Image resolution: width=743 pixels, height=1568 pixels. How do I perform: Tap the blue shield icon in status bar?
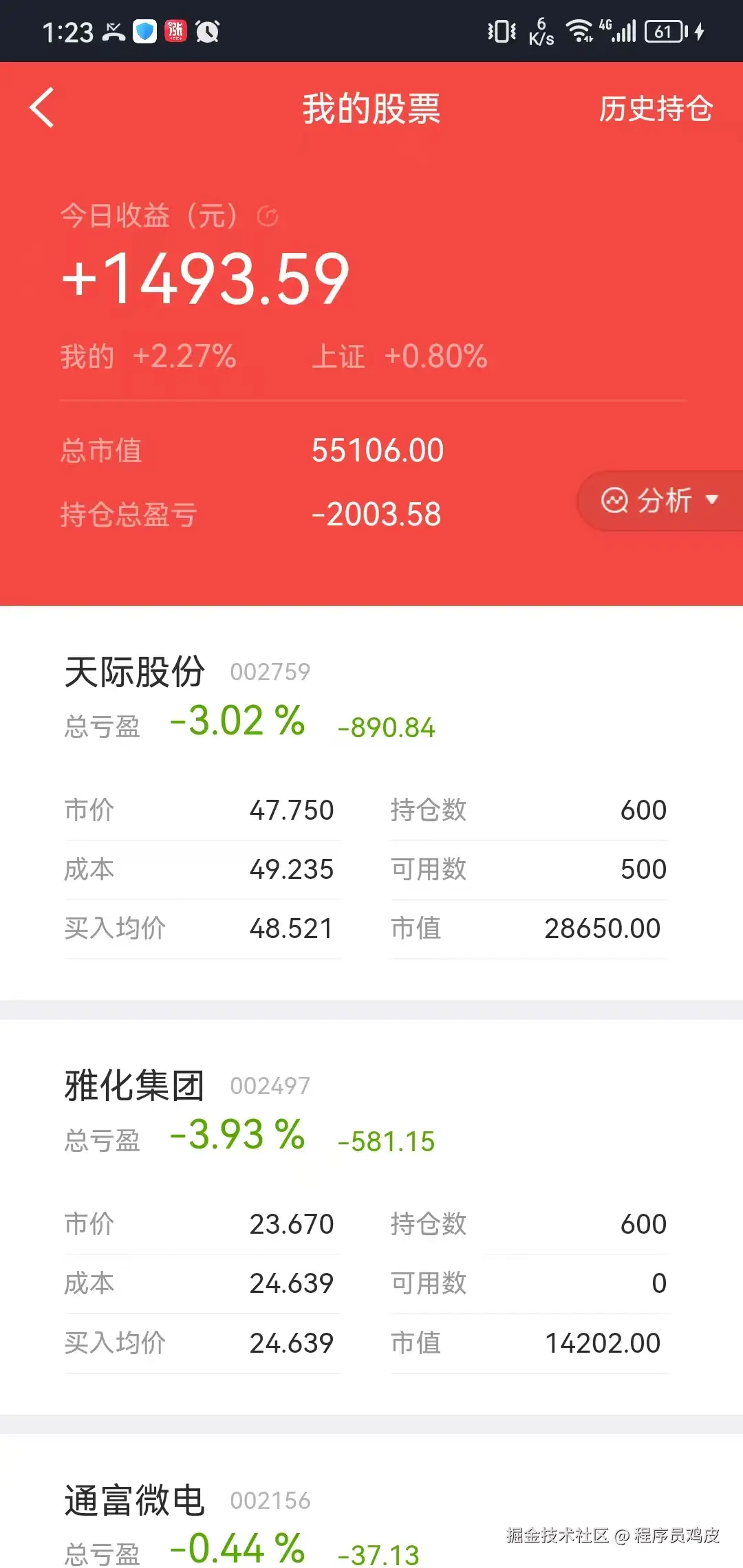click(x=145, y=32)
